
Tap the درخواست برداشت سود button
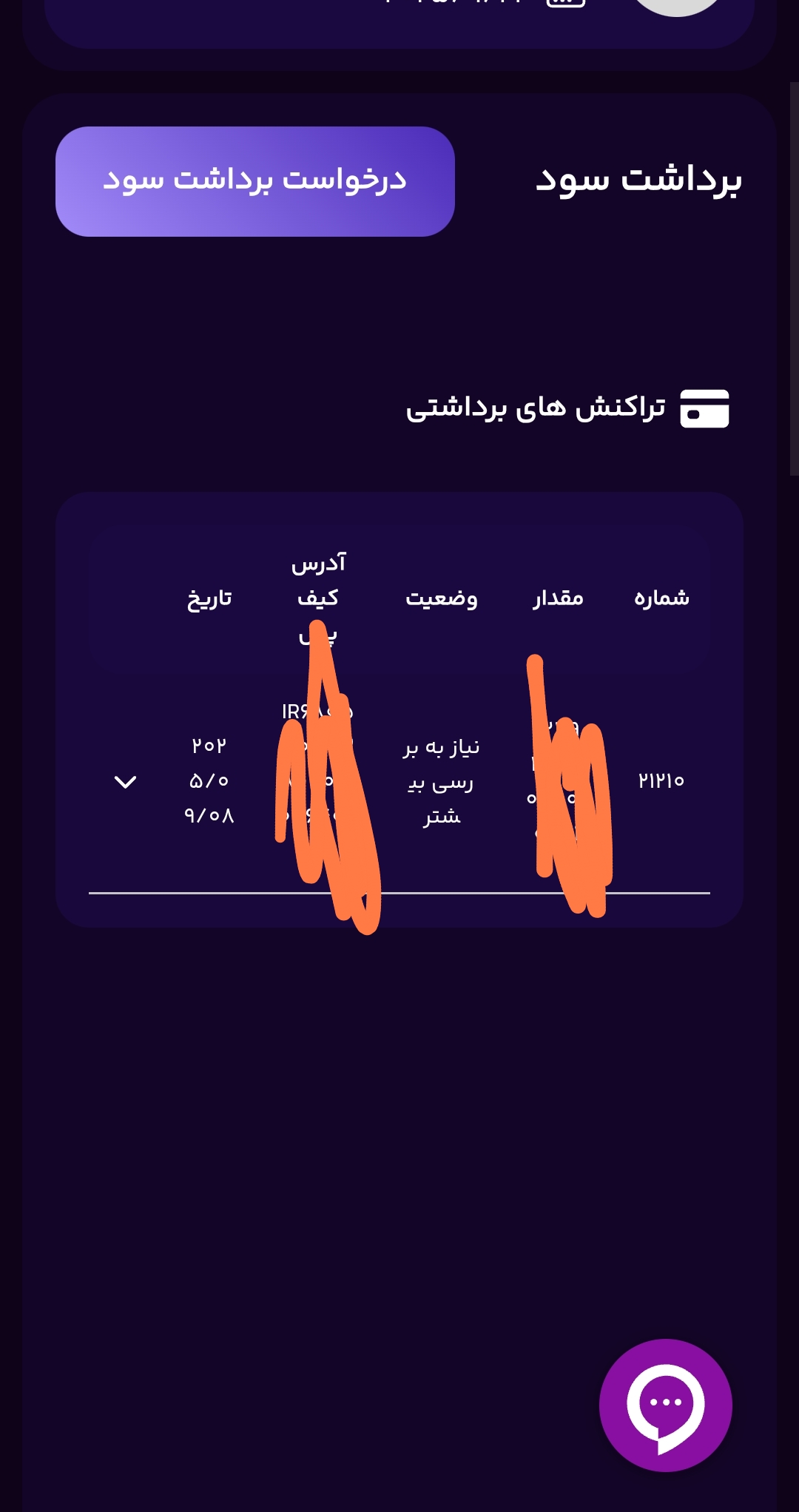point(254,181)
